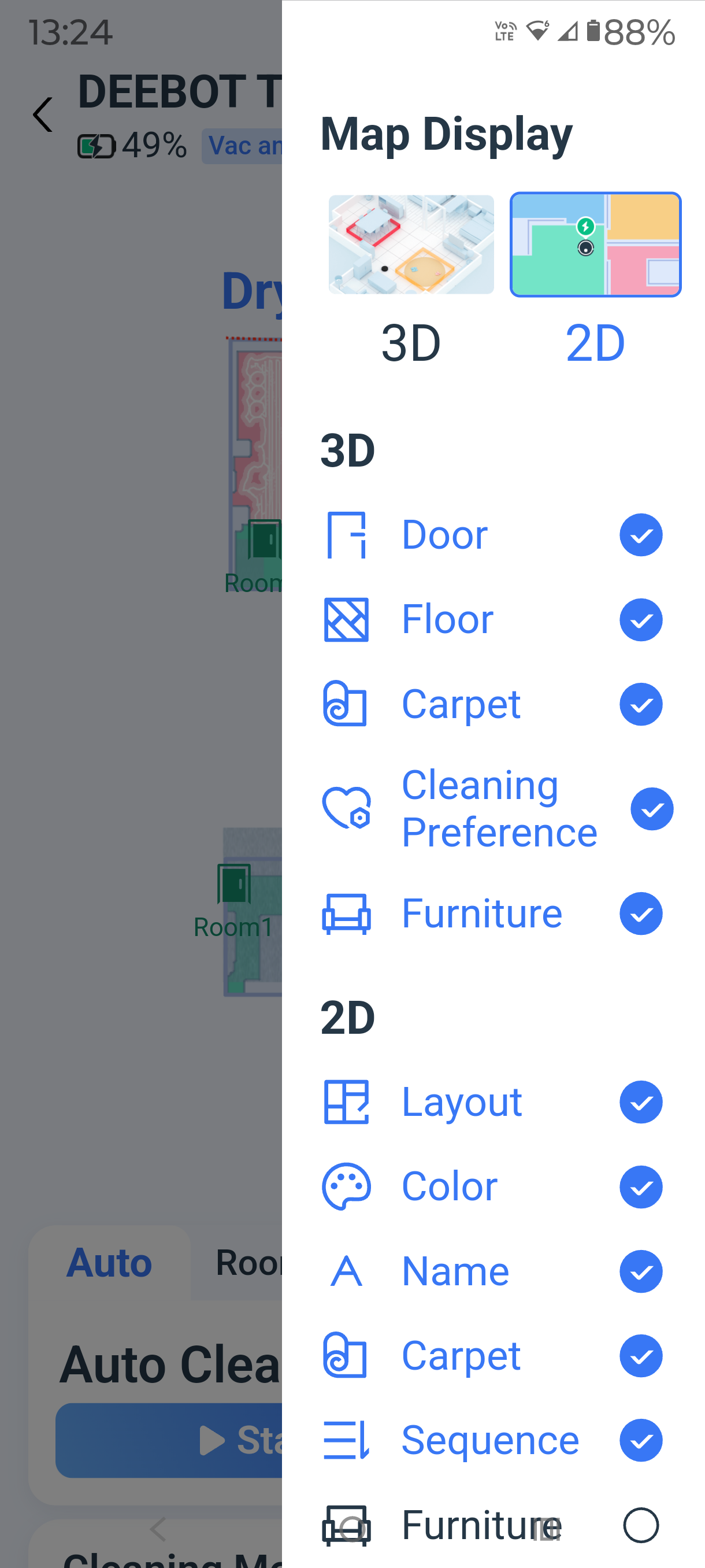Enable Furniture under the 2D section
The width and height of the screenshot is (705, 1568).
640,1525
